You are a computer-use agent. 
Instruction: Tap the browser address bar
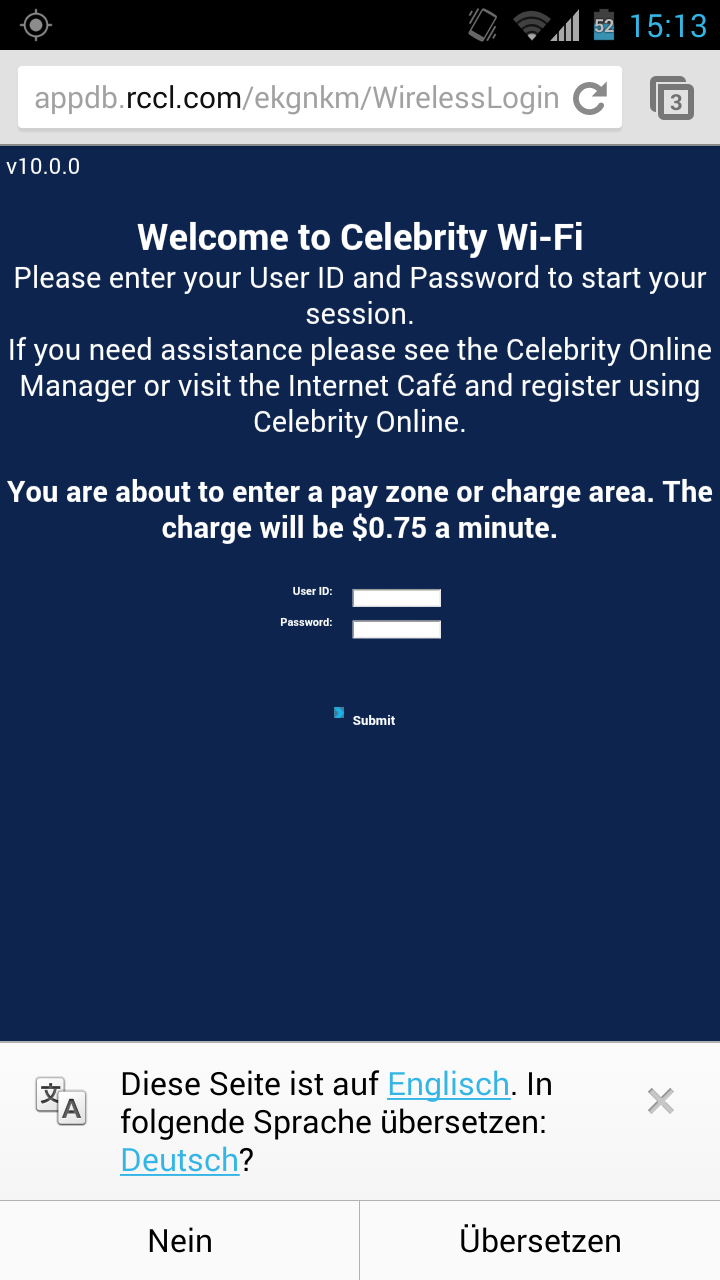click(x=295, y=98)
